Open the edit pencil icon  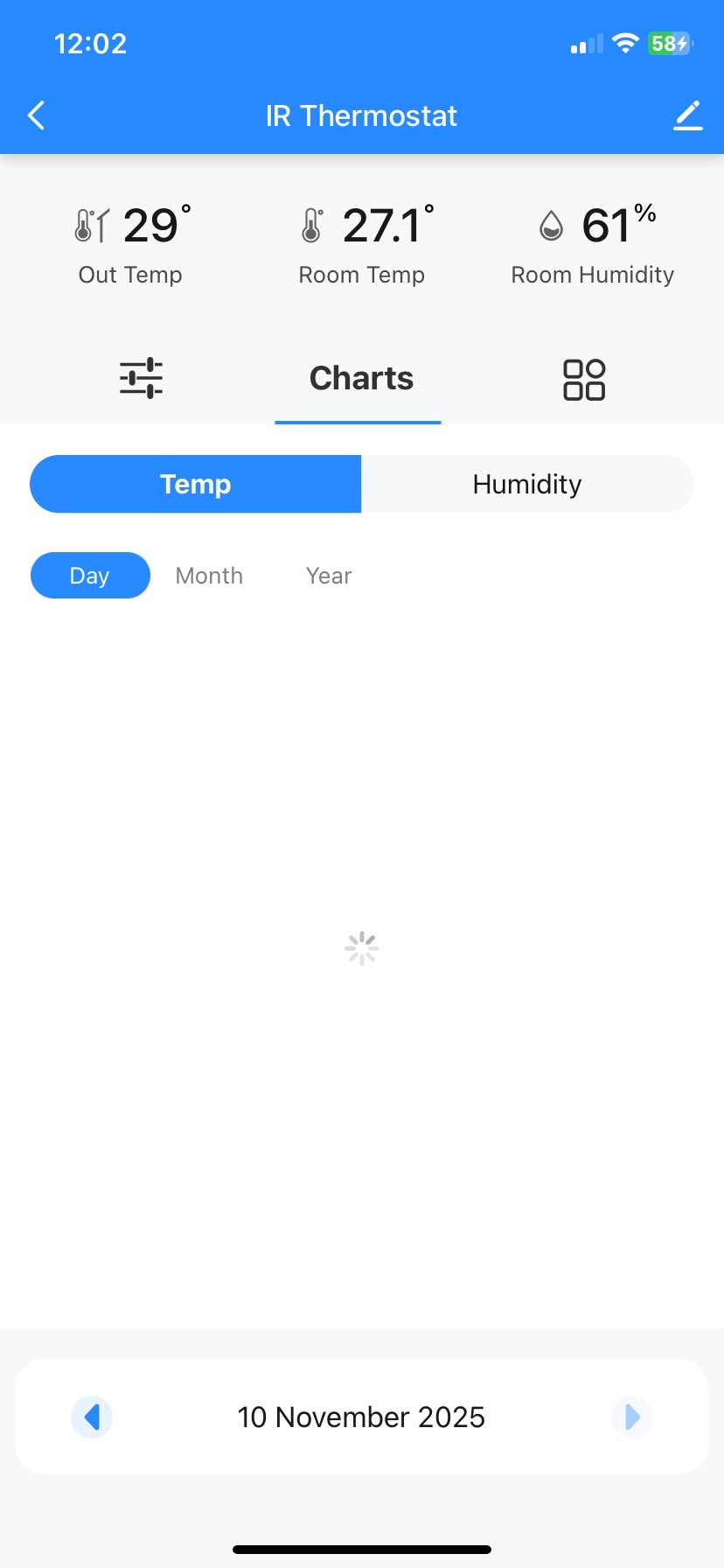687,115
